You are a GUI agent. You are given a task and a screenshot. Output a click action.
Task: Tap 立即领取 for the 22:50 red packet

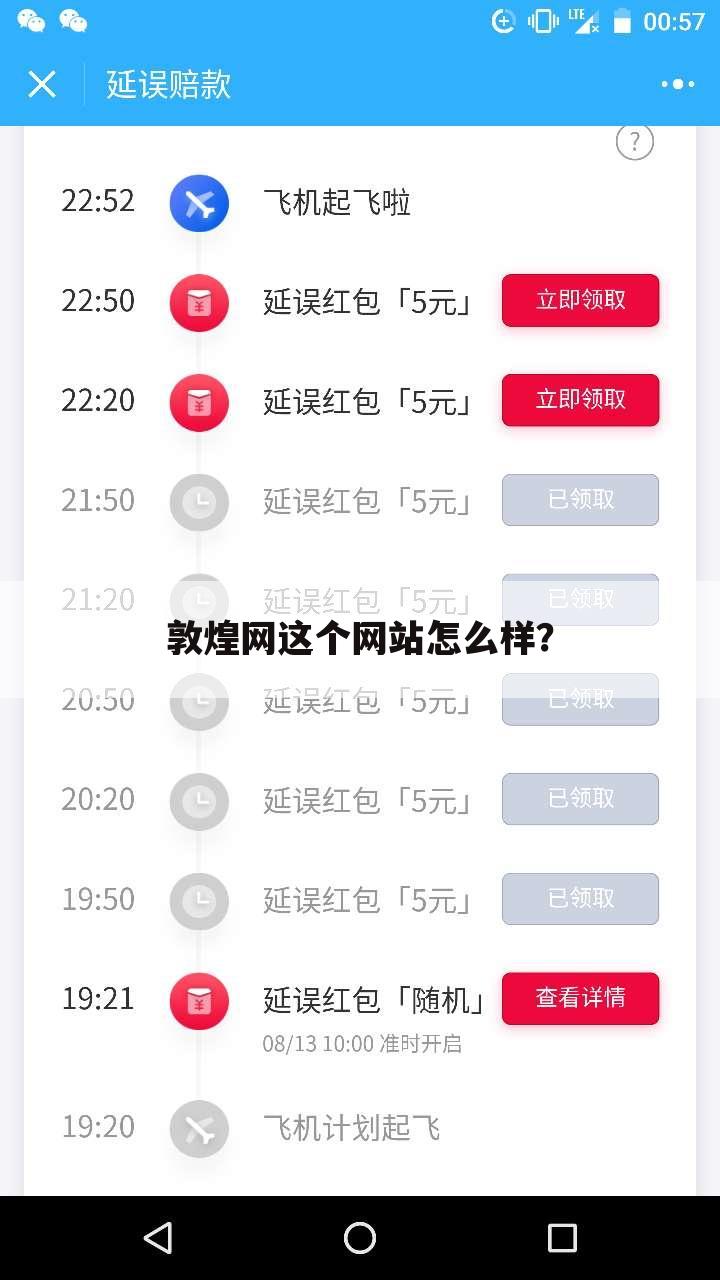(580, 300)
